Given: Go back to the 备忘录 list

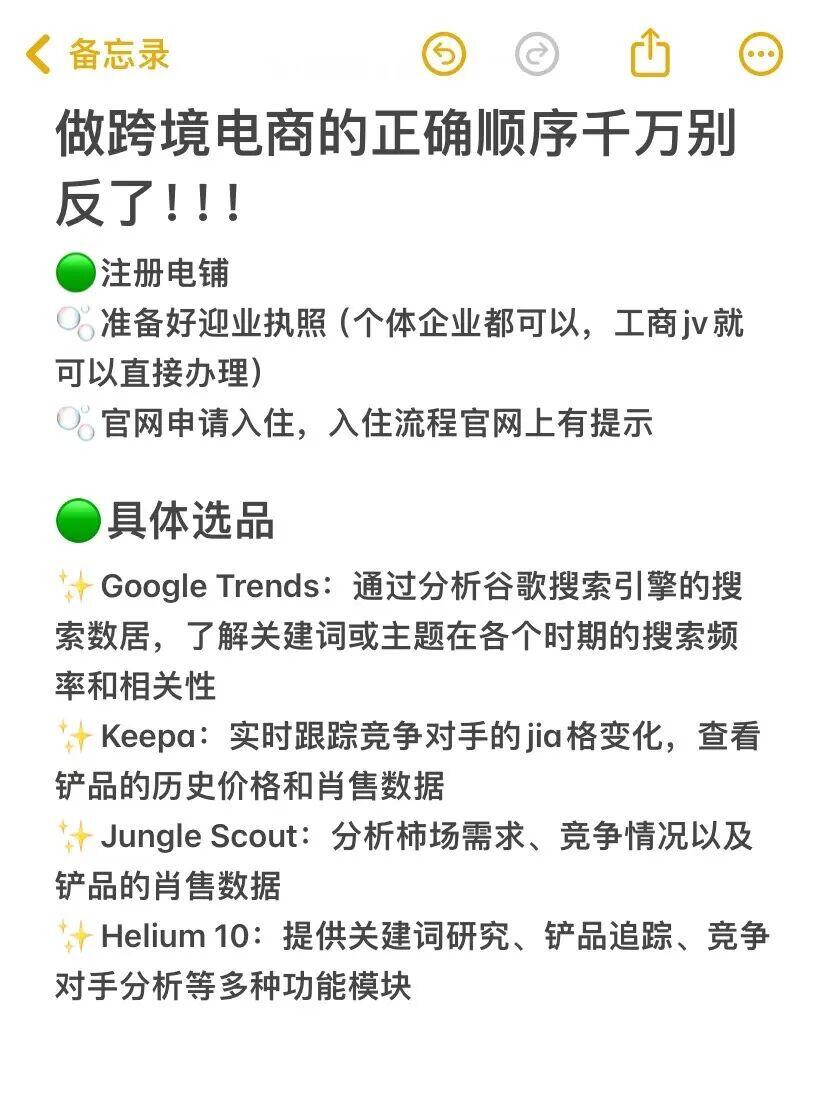Looking at the screenshot, I should pyautogui.click(x=97, y=54).
